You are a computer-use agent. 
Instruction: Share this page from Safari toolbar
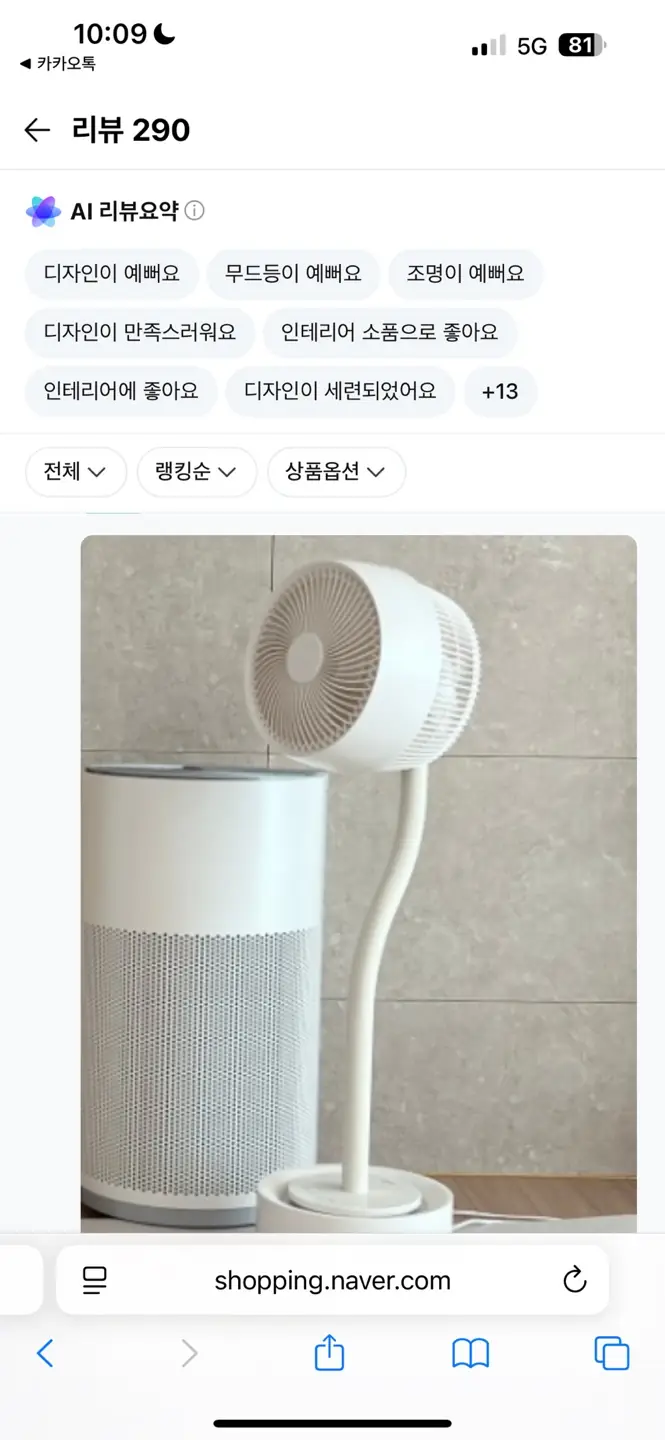pos(329,1354)
